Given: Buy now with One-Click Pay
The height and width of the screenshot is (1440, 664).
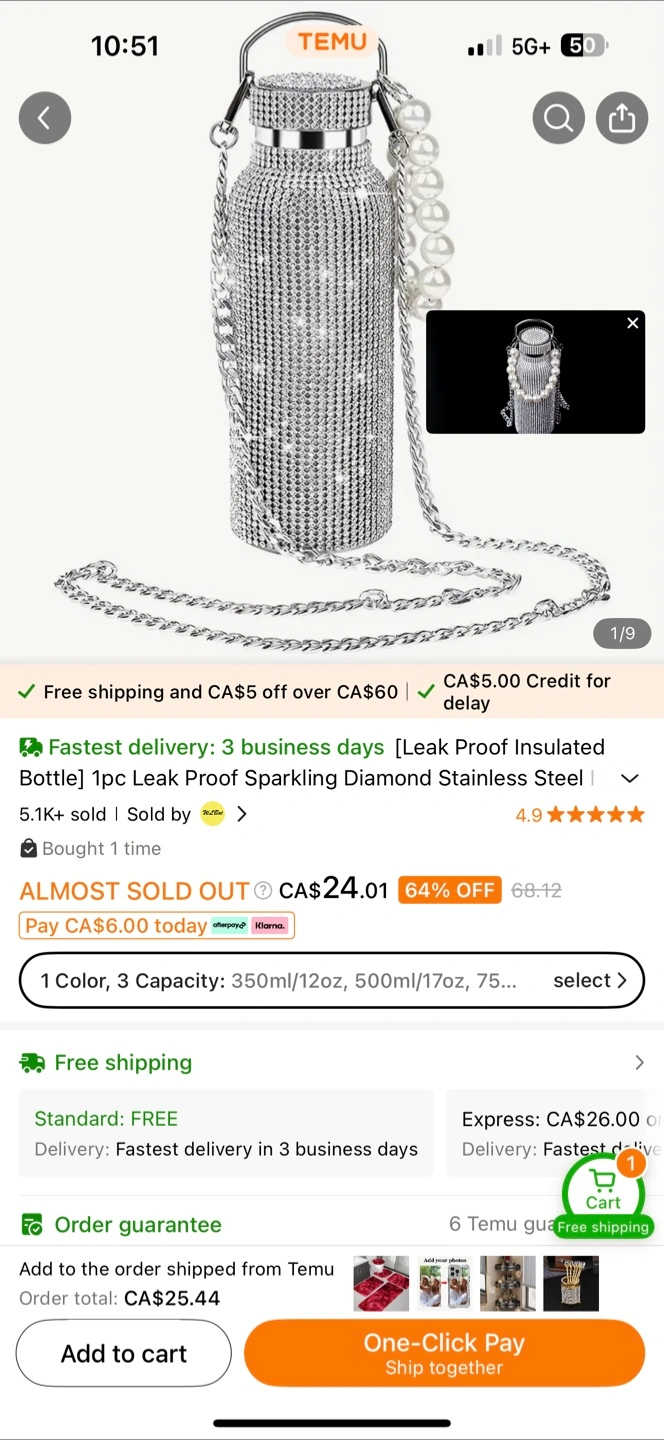Looking at the screenshot, I should coord(444,1353).
